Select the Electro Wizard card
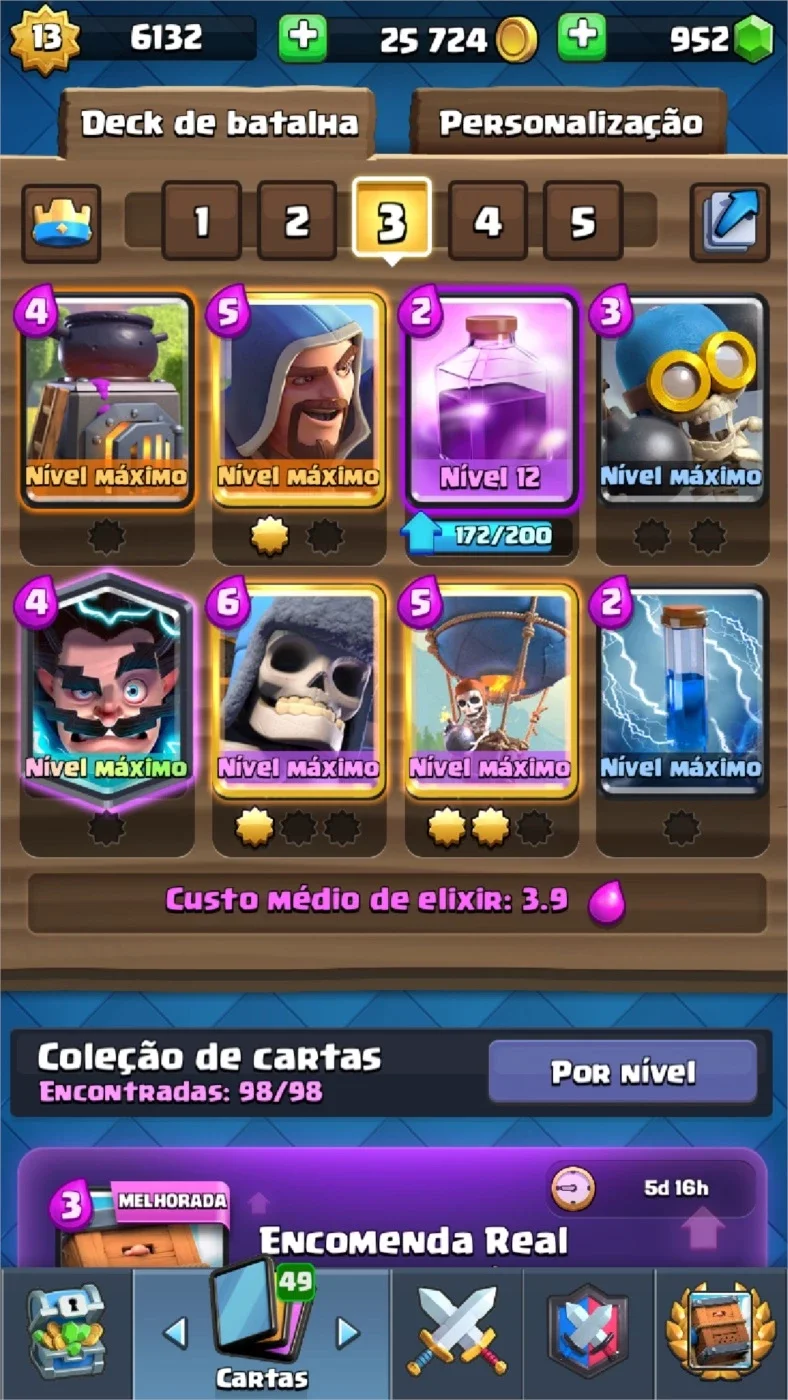 tap(107, 690)
